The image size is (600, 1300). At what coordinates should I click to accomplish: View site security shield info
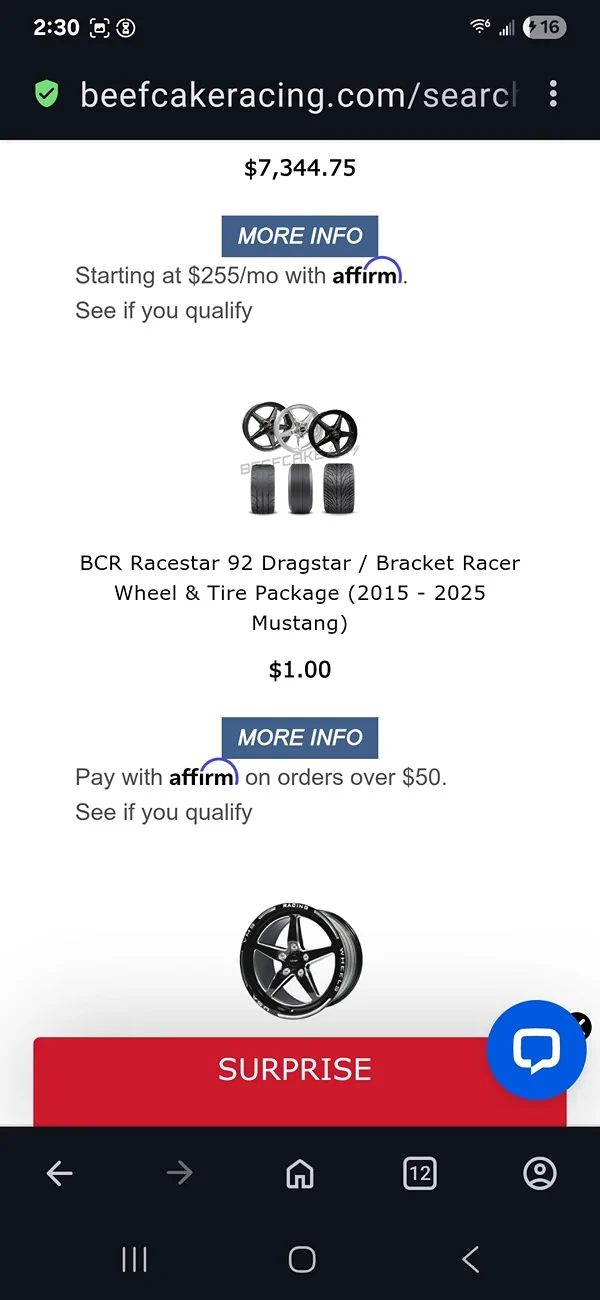point(46,95)
